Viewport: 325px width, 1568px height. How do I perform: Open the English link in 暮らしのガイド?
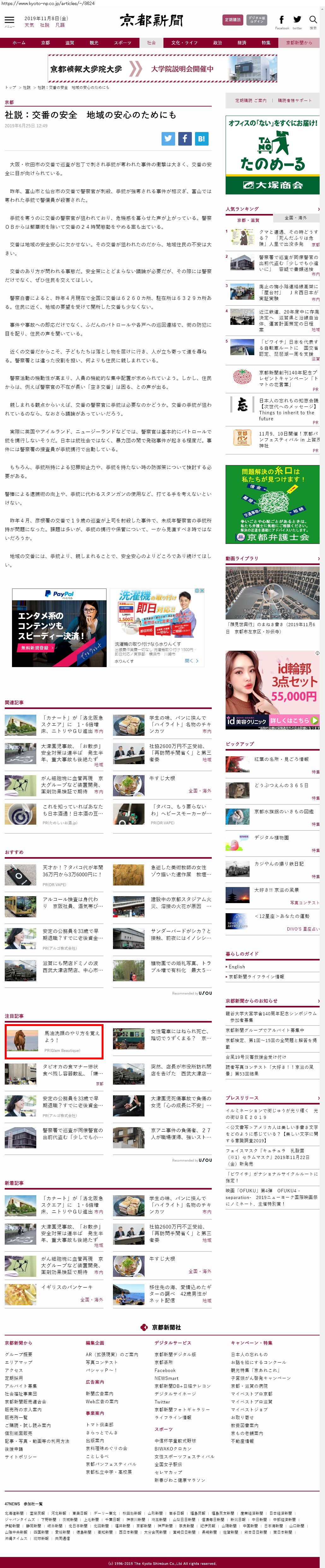tap(237, 966)
